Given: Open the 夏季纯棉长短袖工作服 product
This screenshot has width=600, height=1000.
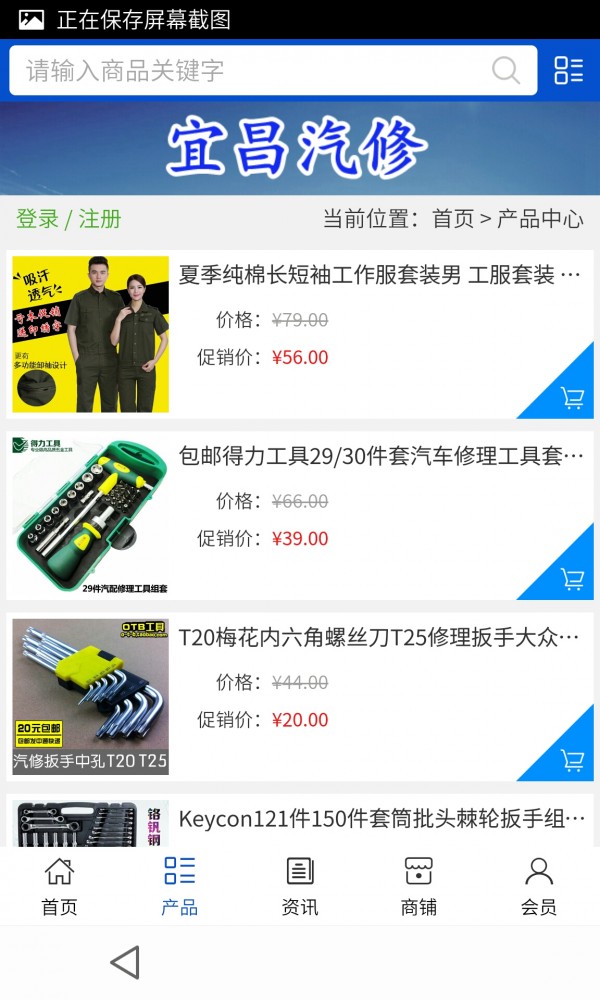Looking at the screenshot, I should coord(380,275).
